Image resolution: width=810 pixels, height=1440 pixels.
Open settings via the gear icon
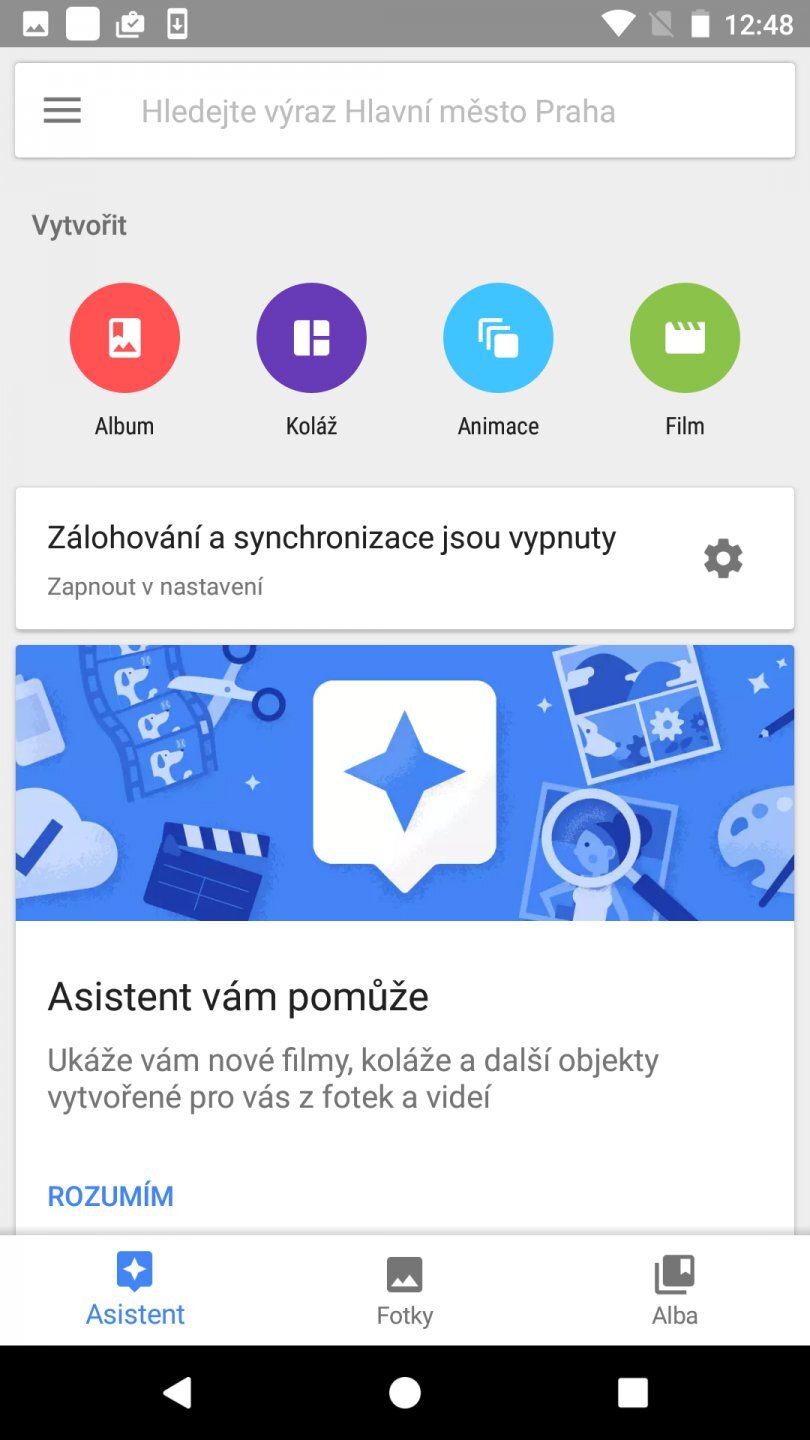[723, 558]
